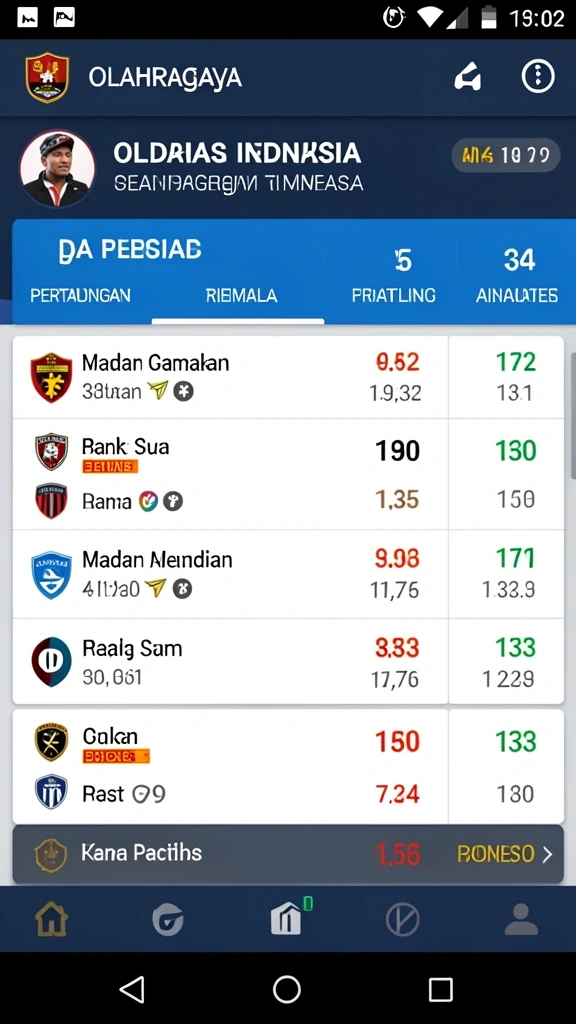Select the RIEMALA tab
This screenshot has height=1024, width=576.
coord(241,295)
